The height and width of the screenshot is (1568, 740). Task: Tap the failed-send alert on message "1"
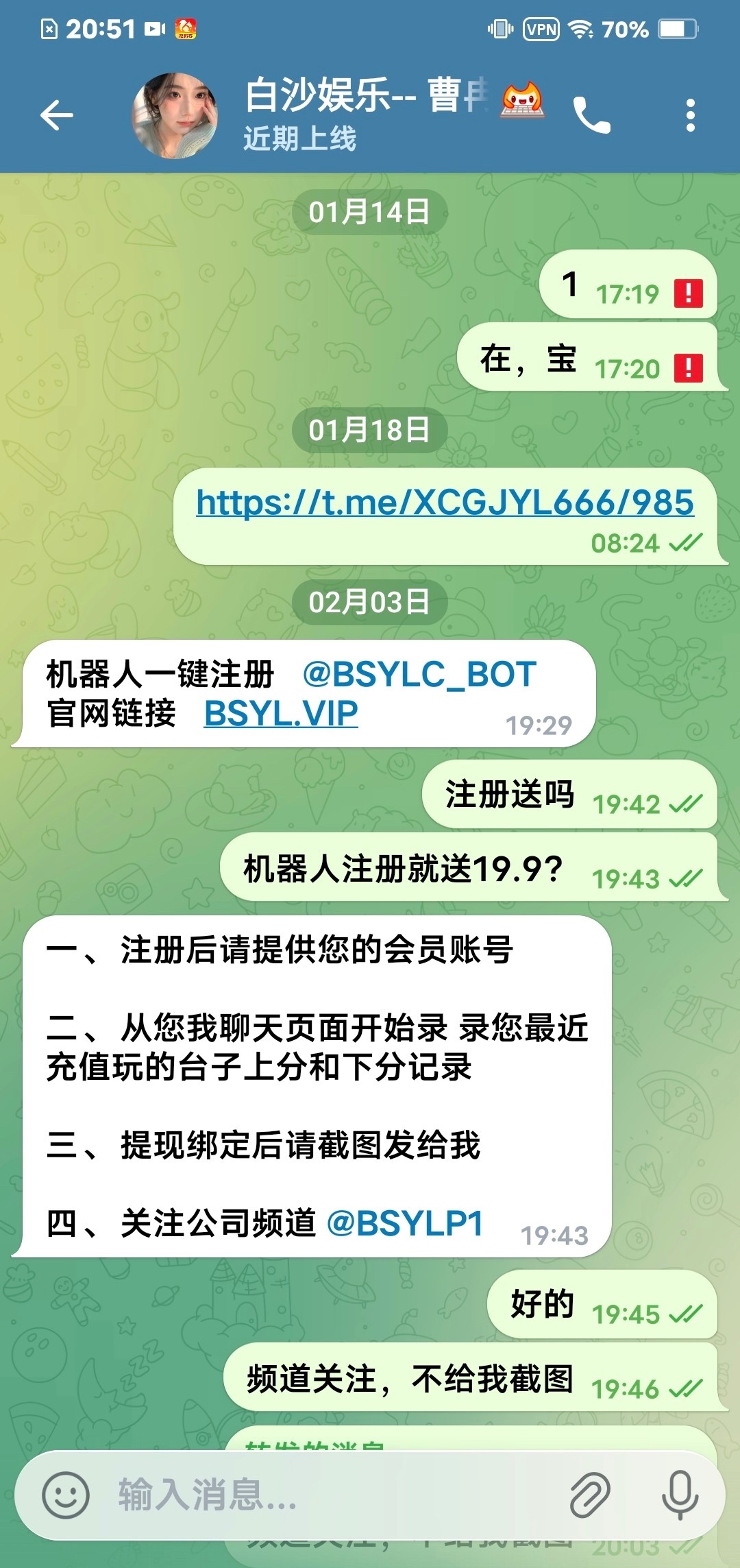pos(688,293)
